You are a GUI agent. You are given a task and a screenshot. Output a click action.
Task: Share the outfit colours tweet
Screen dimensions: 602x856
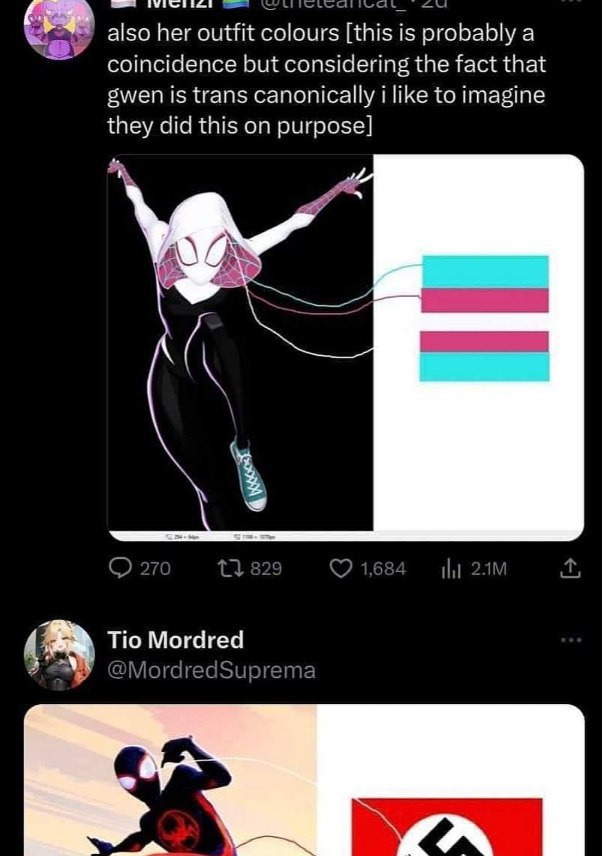(568, 569)
